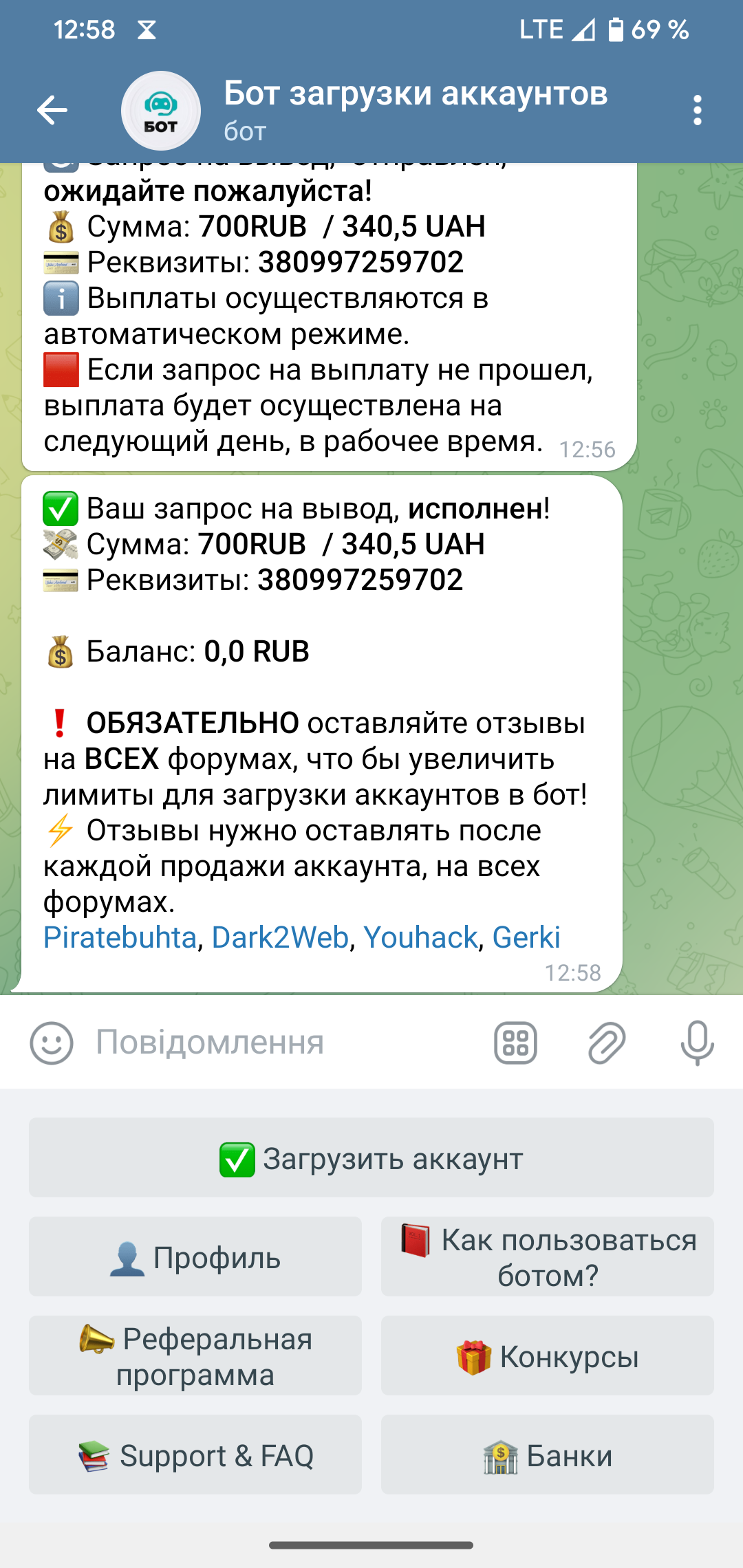Follow the Gerki link

click(526, 937)
